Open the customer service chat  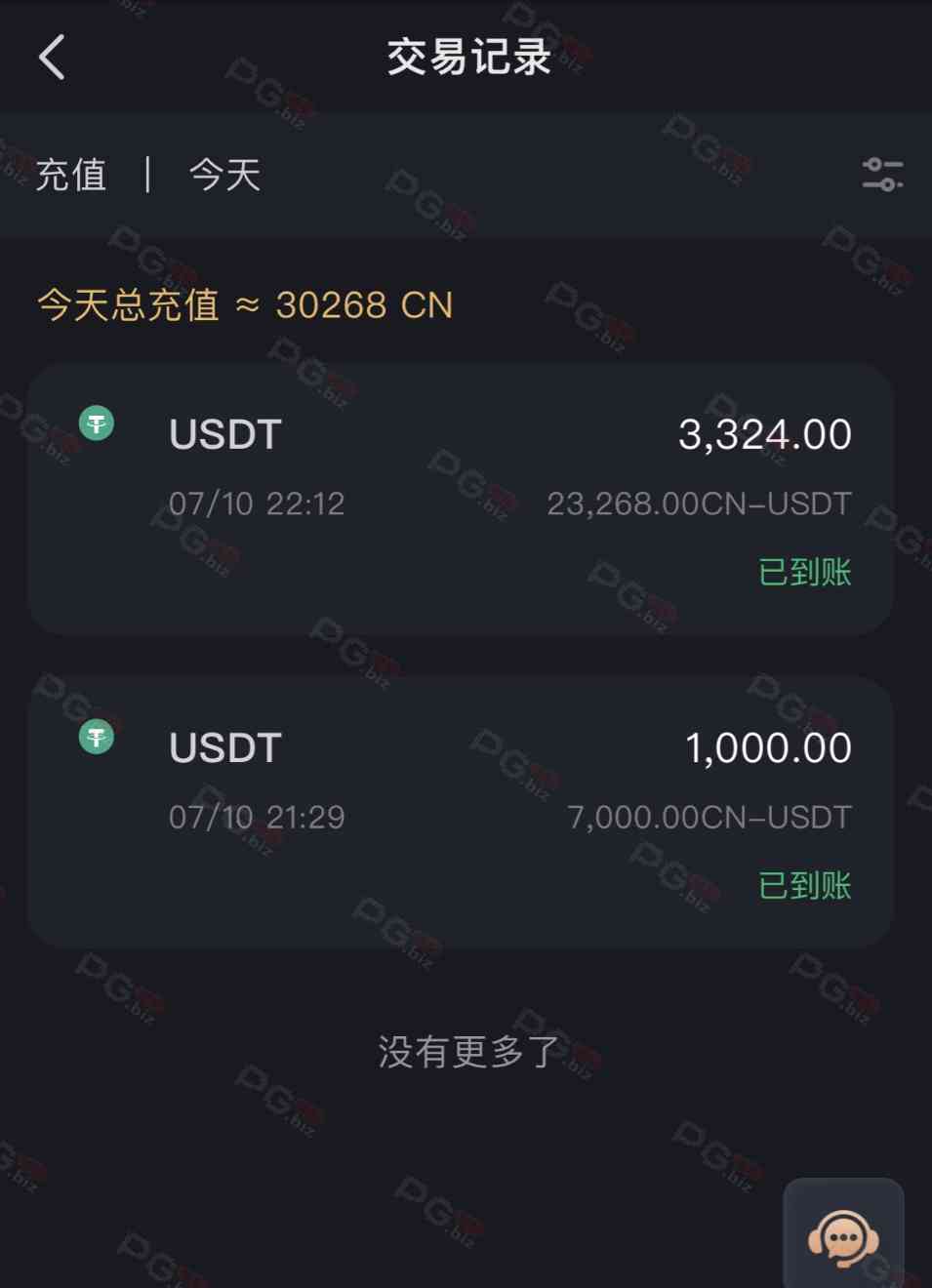(843, 1237)
